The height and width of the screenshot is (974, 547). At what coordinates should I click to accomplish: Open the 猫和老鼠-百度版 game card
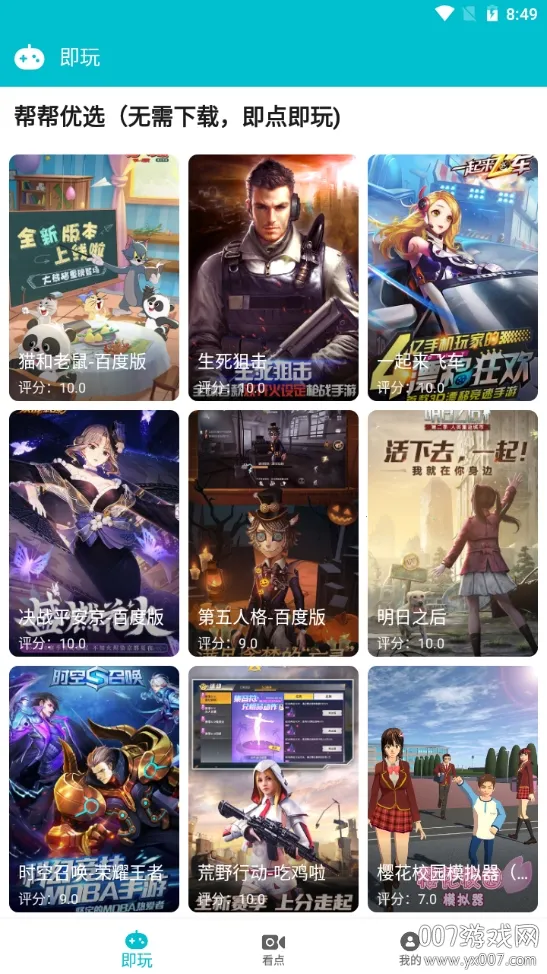coord(94,277)
